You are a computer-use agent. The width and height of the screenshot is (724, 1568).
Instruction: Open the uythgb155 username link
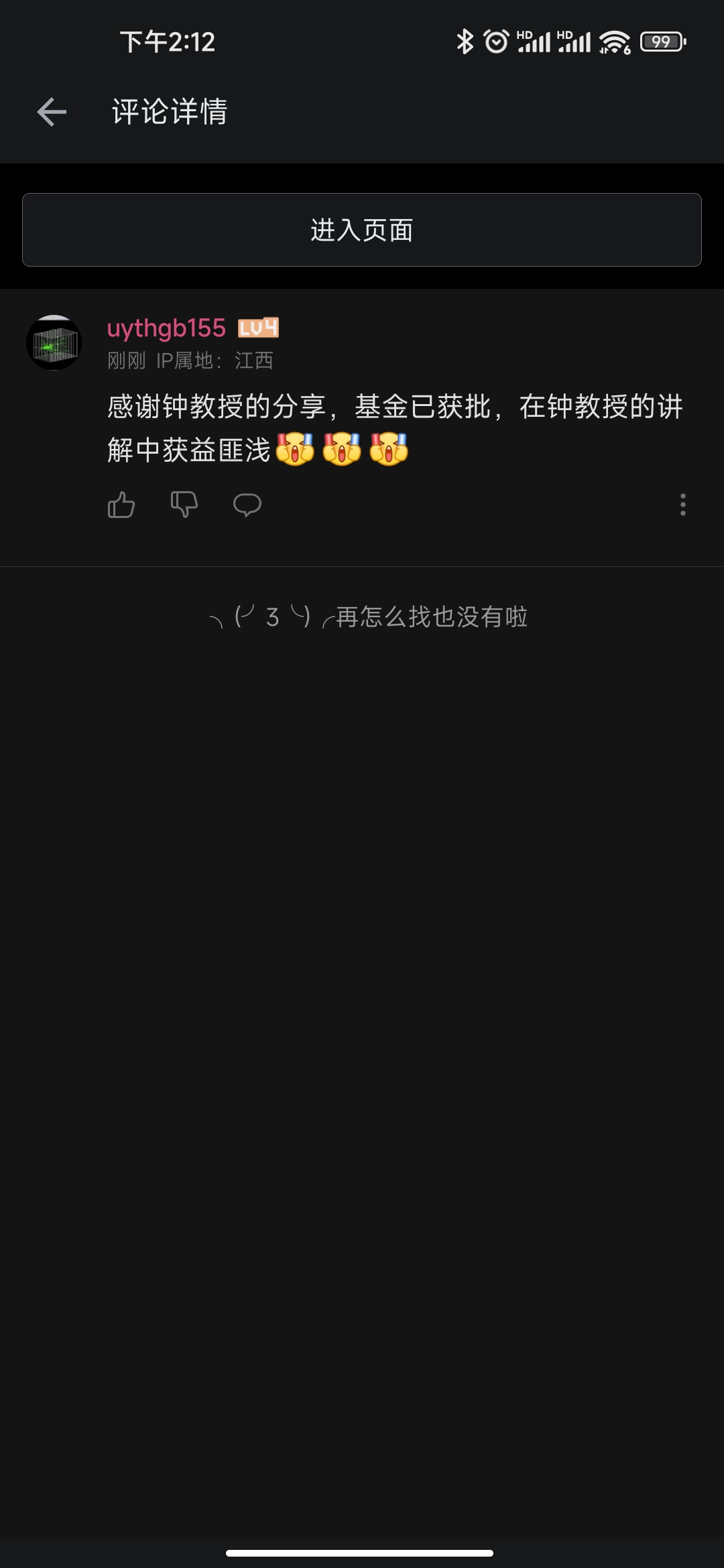[x=166, y=328]
